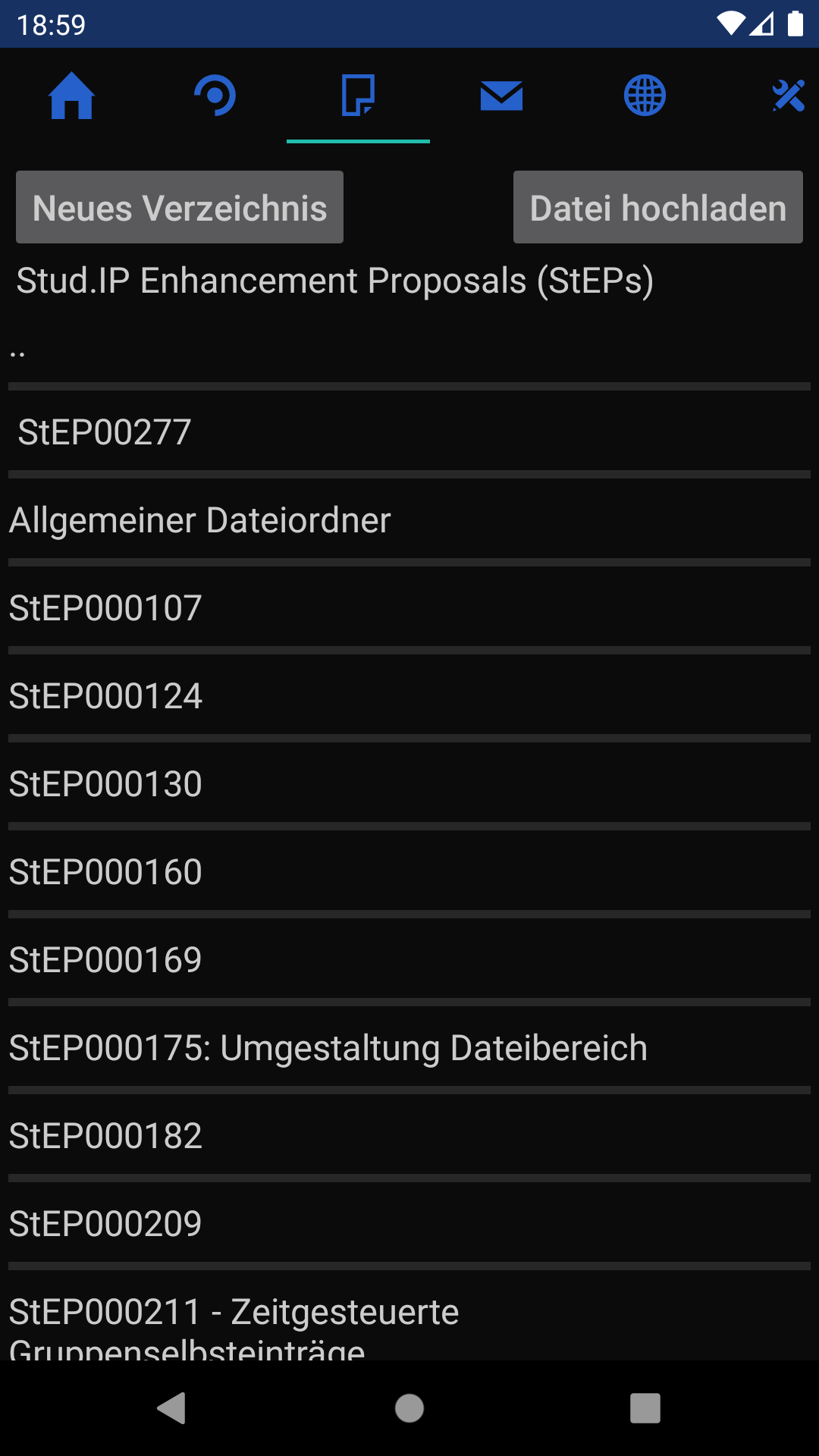Open the tools settings tab

(x=787, y=96)
